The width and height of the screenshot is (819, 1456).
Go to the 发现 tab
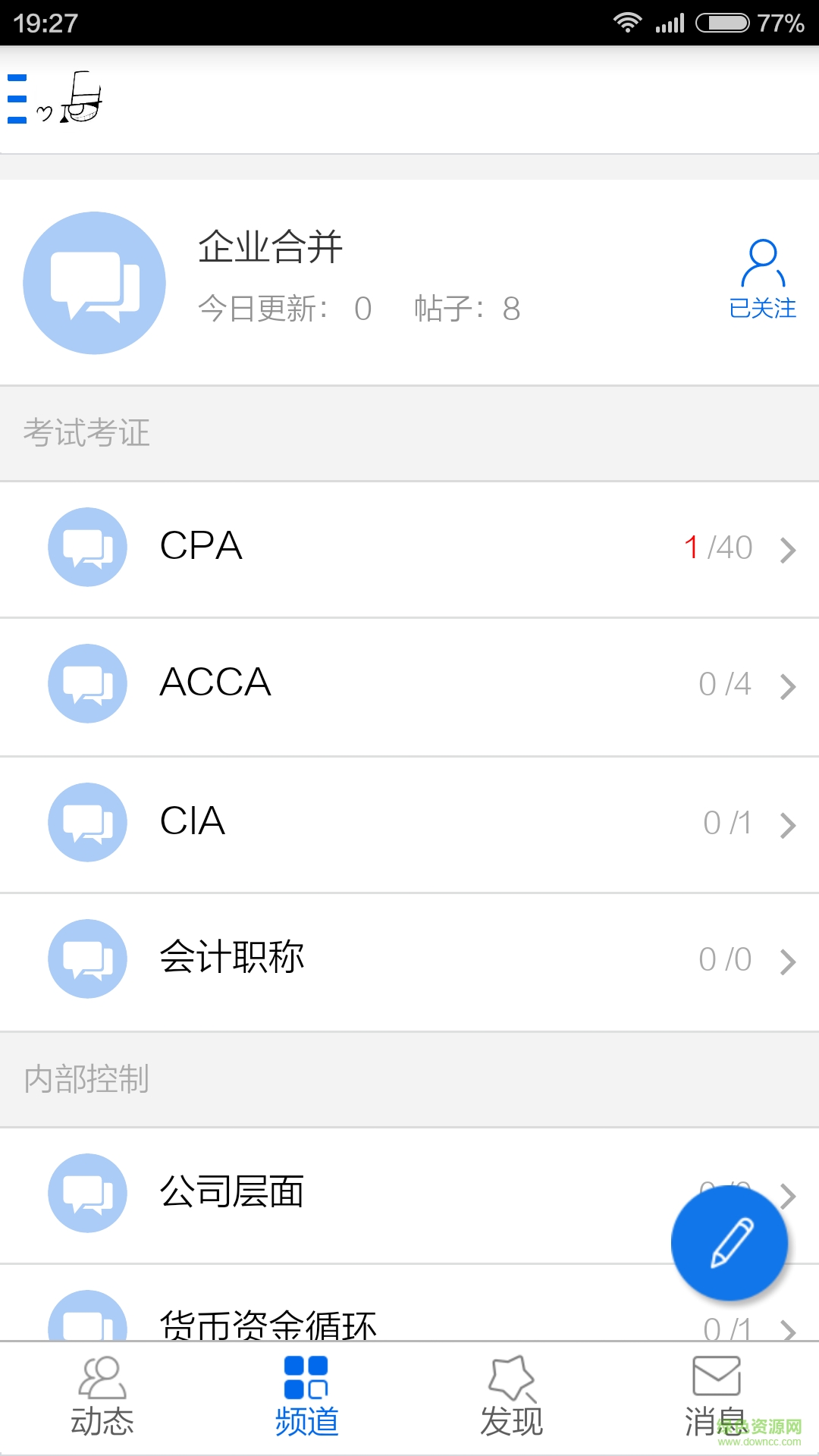pyautogui.click(x=512, y=1397)
